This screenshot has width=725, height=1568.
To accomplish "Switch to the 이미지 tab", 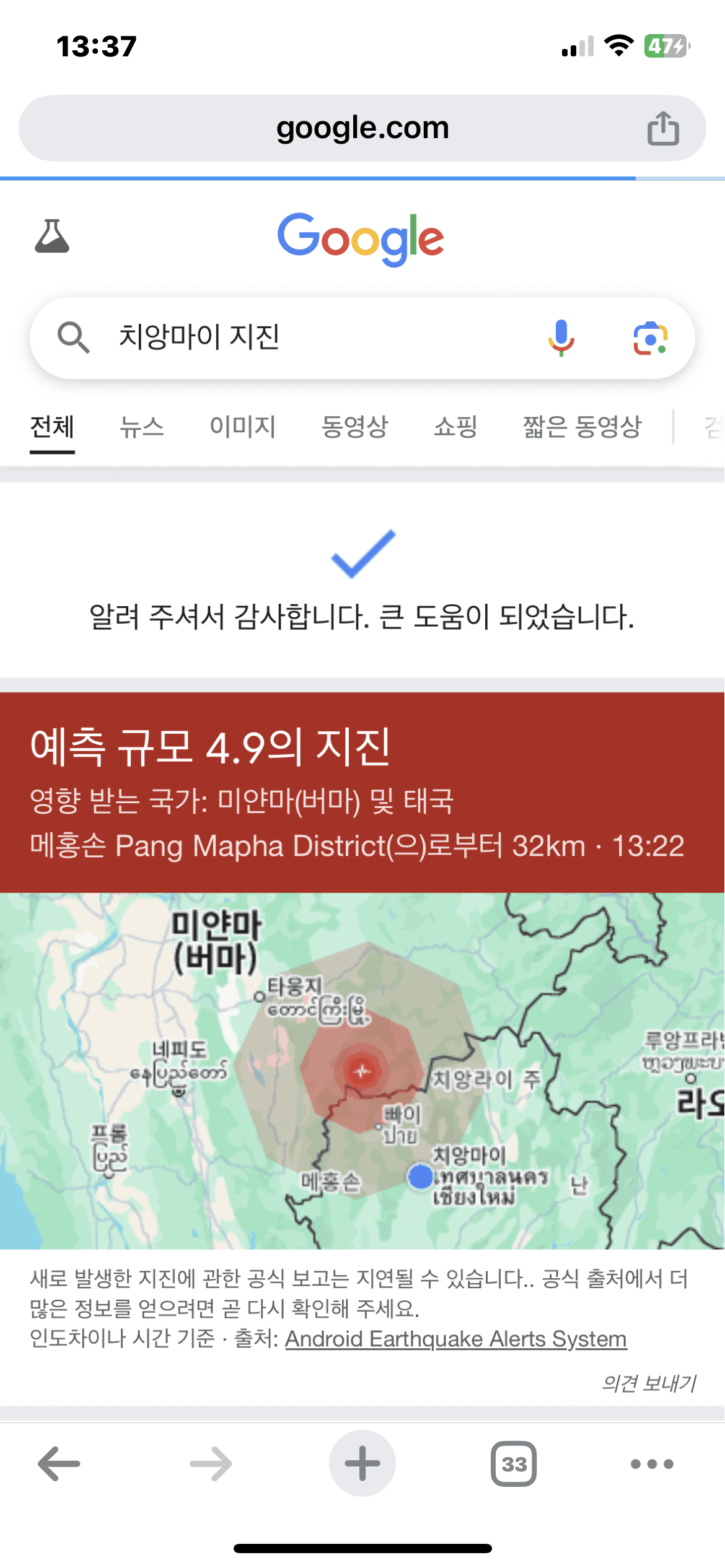I will [x=242, y=427].
